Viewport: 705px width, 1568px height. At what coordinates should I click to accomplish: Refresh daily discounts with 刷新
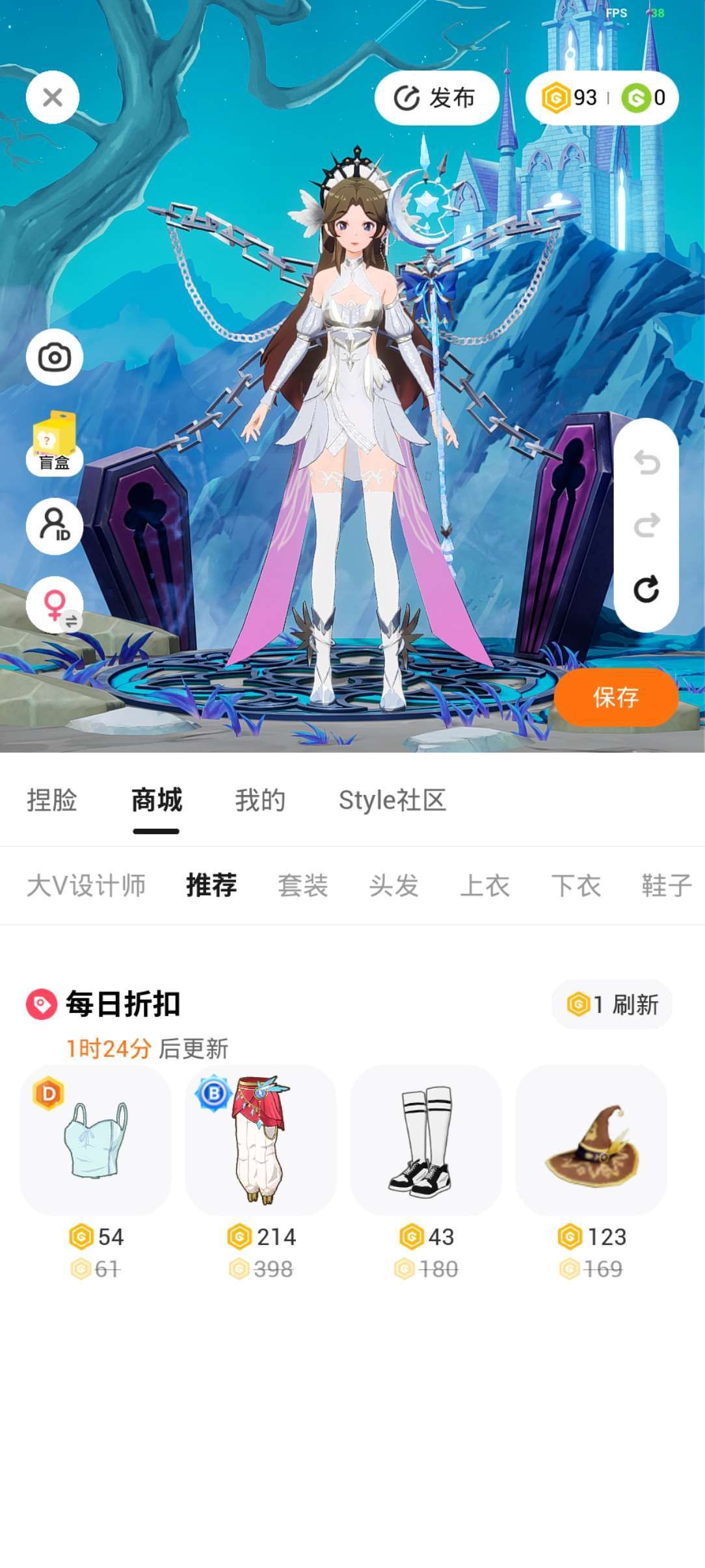pyautogui.click(x=612, y=1004)
